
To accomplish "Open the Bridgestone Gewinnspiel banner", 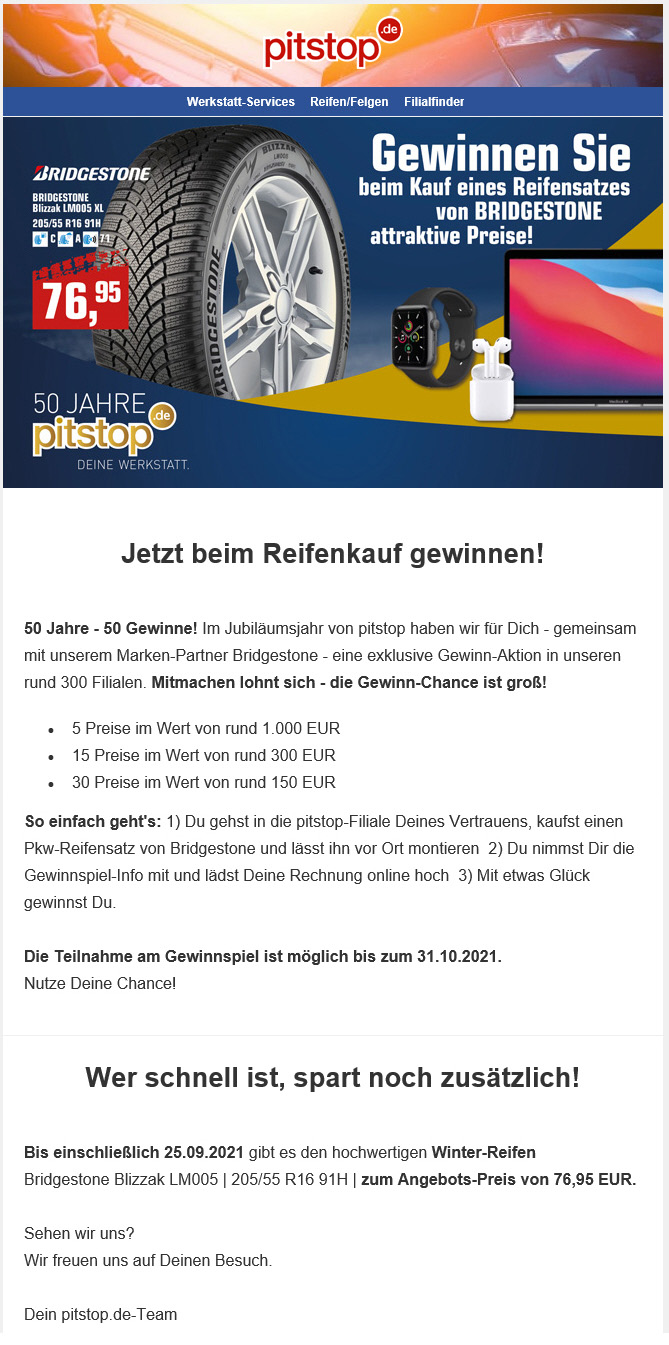I will tap(333, 303).
